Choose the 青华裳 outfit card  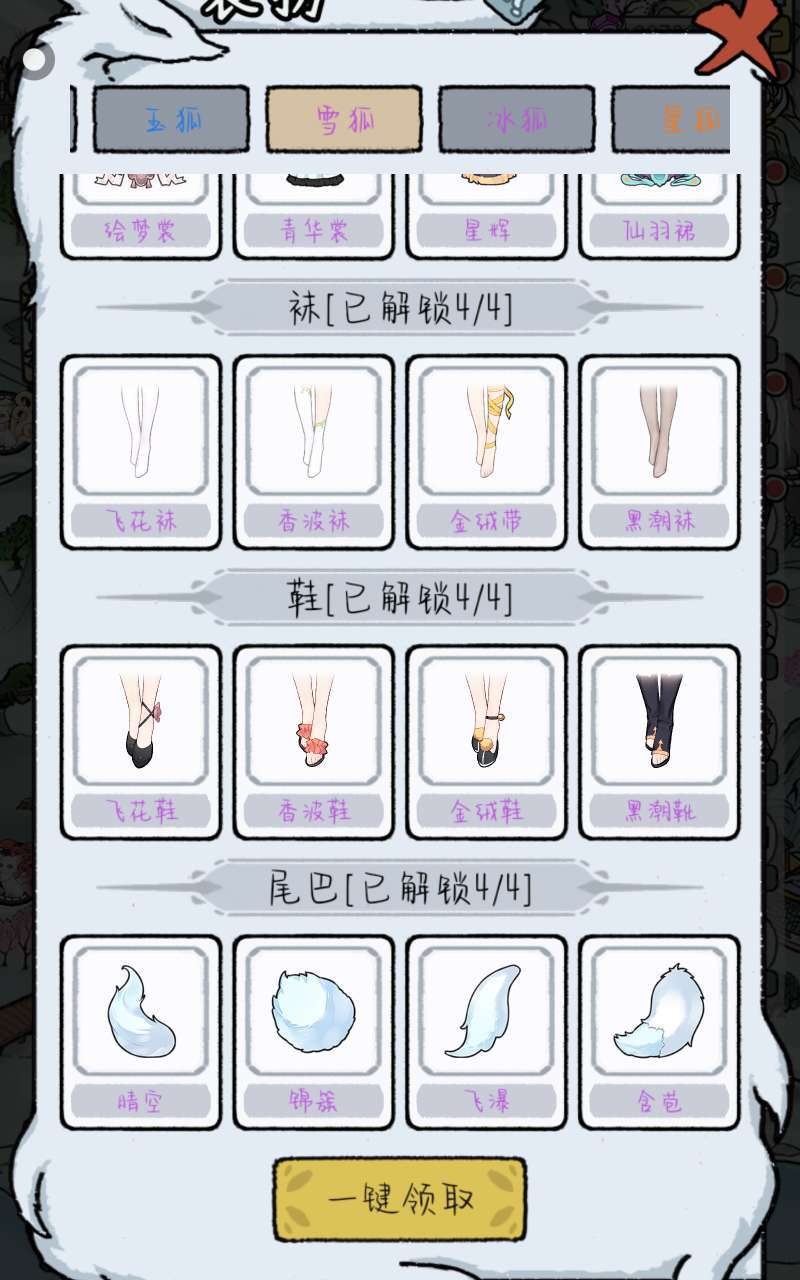click(x=314, y=215)
